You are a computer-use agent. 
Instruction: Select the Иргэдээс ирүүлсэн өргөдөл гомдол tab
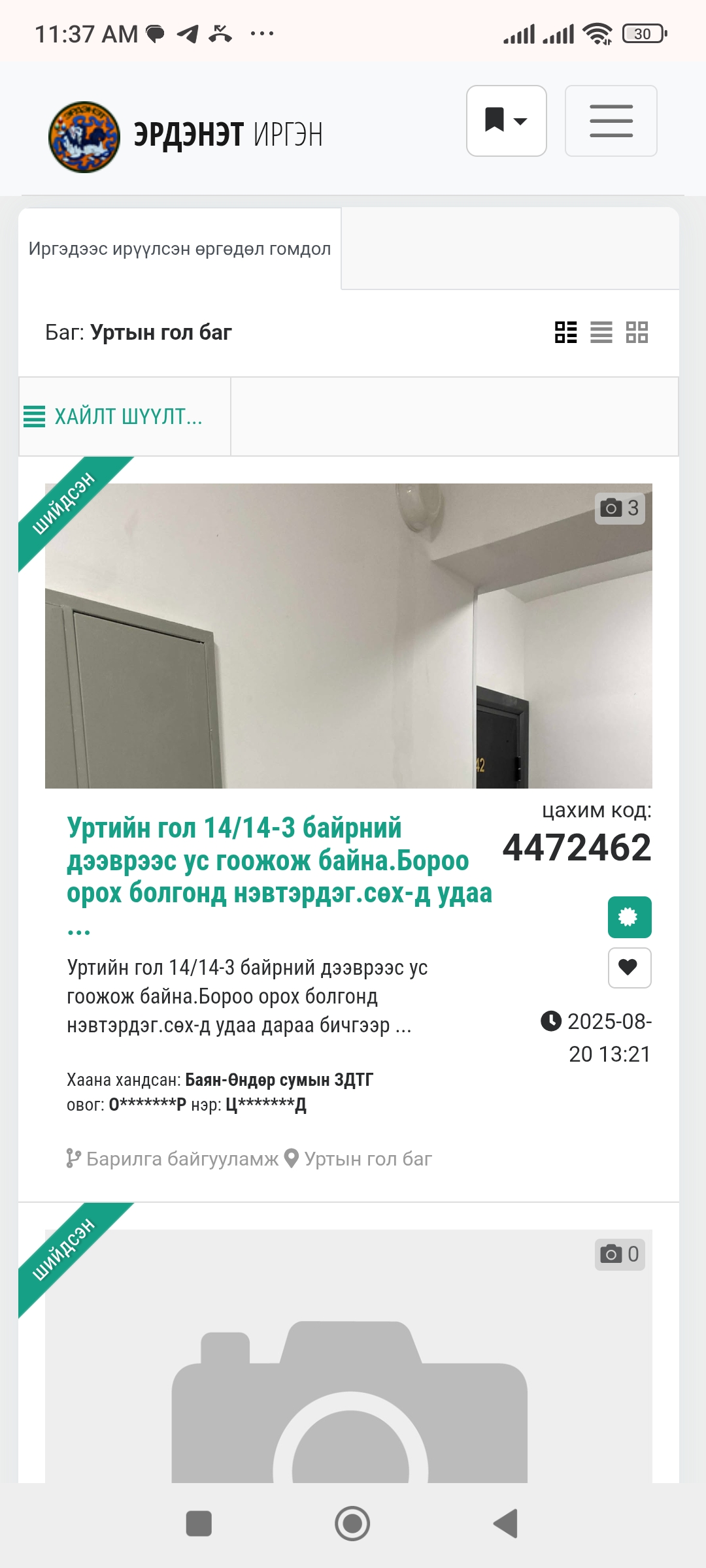coord(180,249)
